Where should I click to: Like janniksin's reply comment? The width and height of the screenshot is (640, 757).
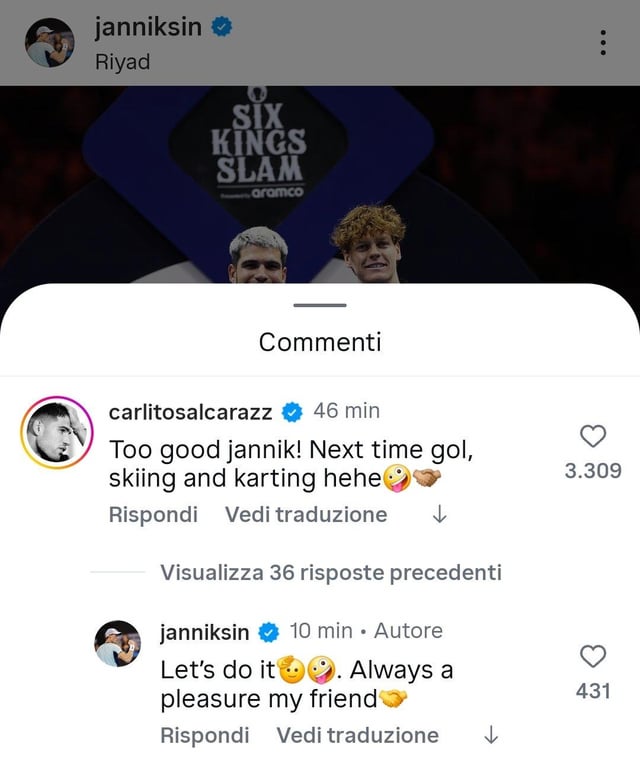coord(593,657)
